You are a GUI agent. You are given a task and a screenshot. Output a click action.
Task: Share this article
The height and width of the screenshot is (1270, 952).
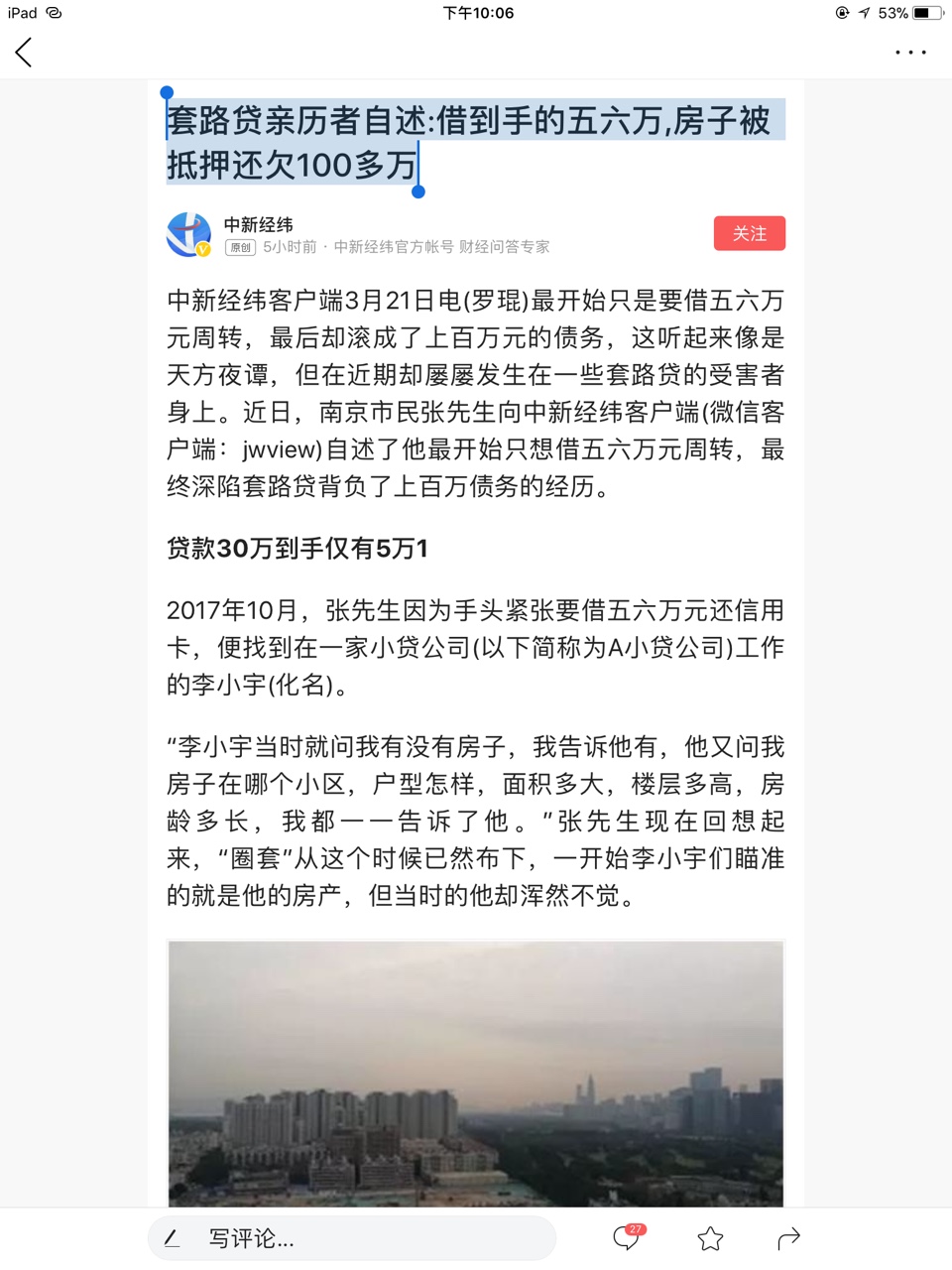pos(788,1238)
